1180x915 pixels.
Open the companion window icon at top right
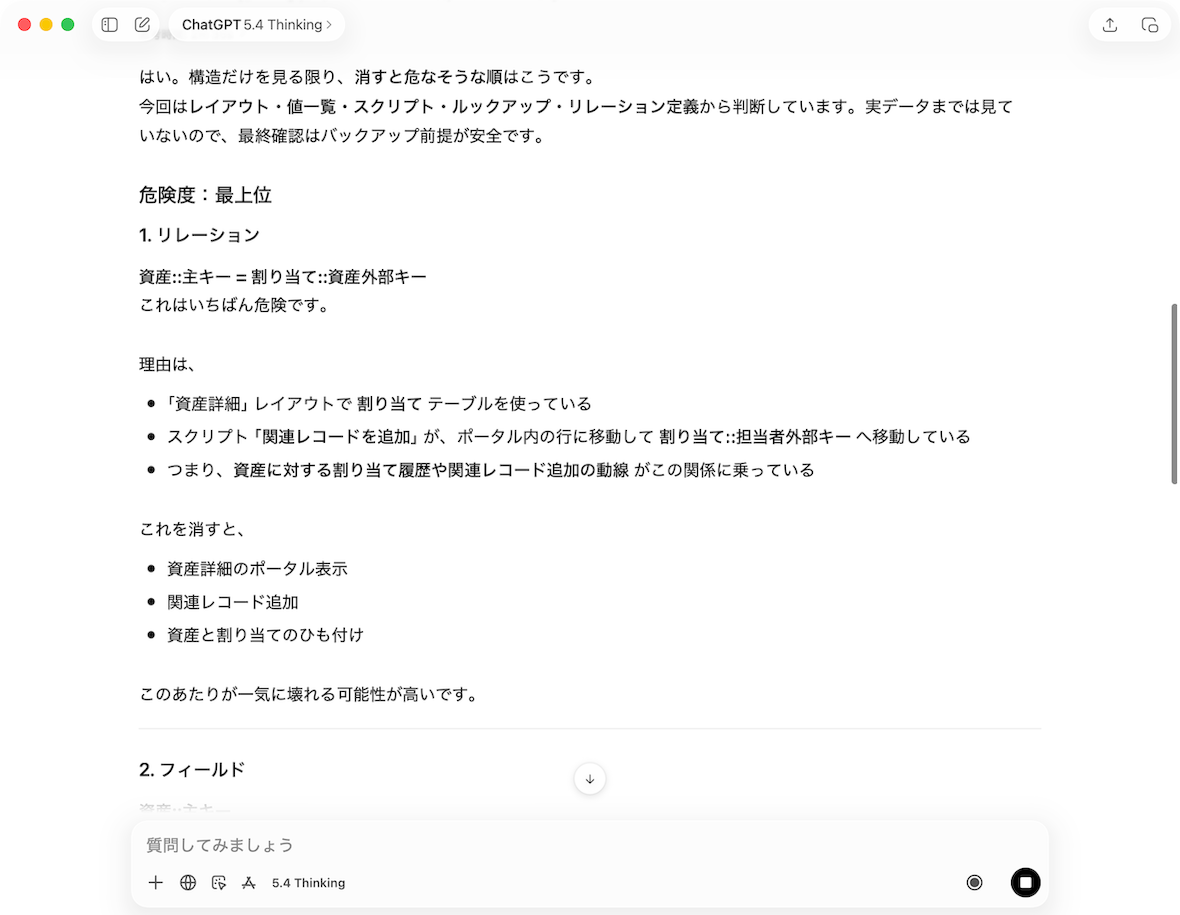point(1149,25)
